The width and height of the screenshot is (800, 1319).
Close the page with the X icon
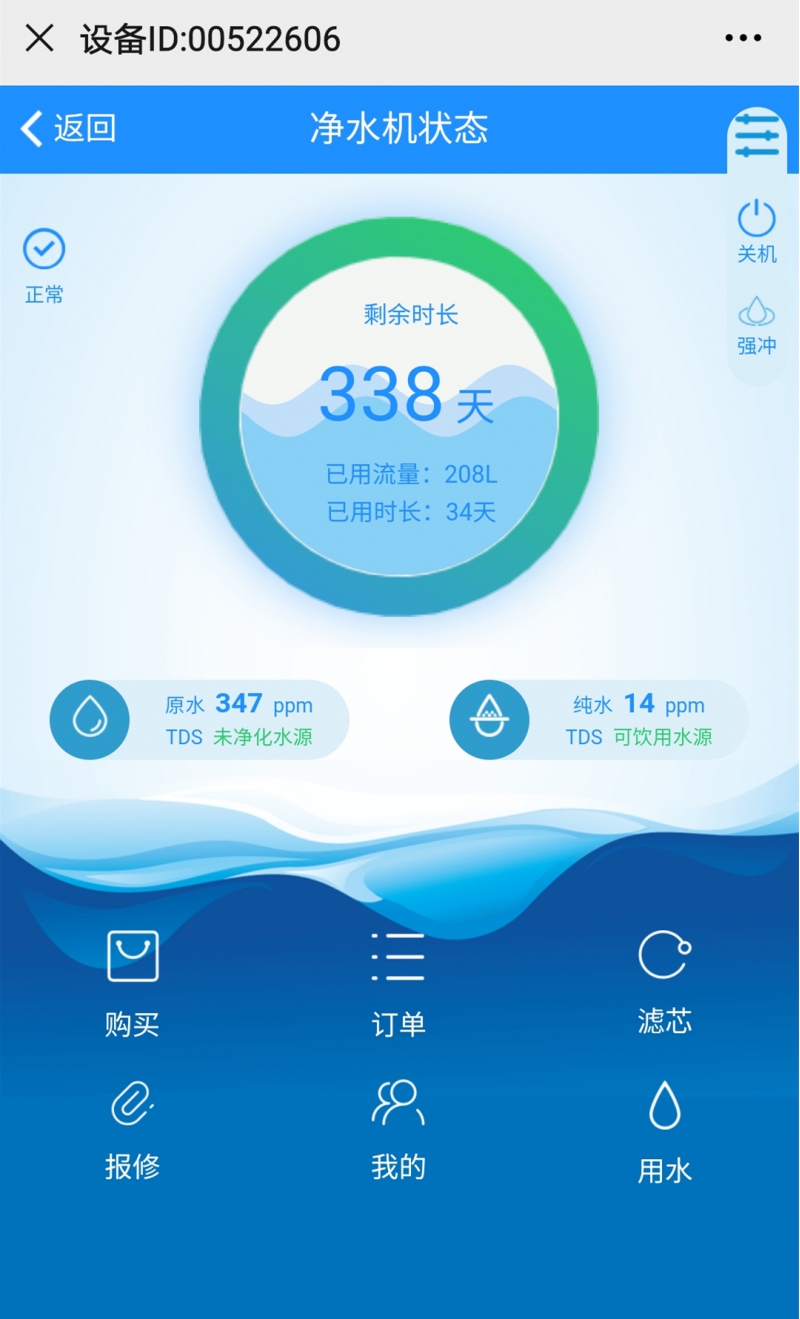coord(39,39)
